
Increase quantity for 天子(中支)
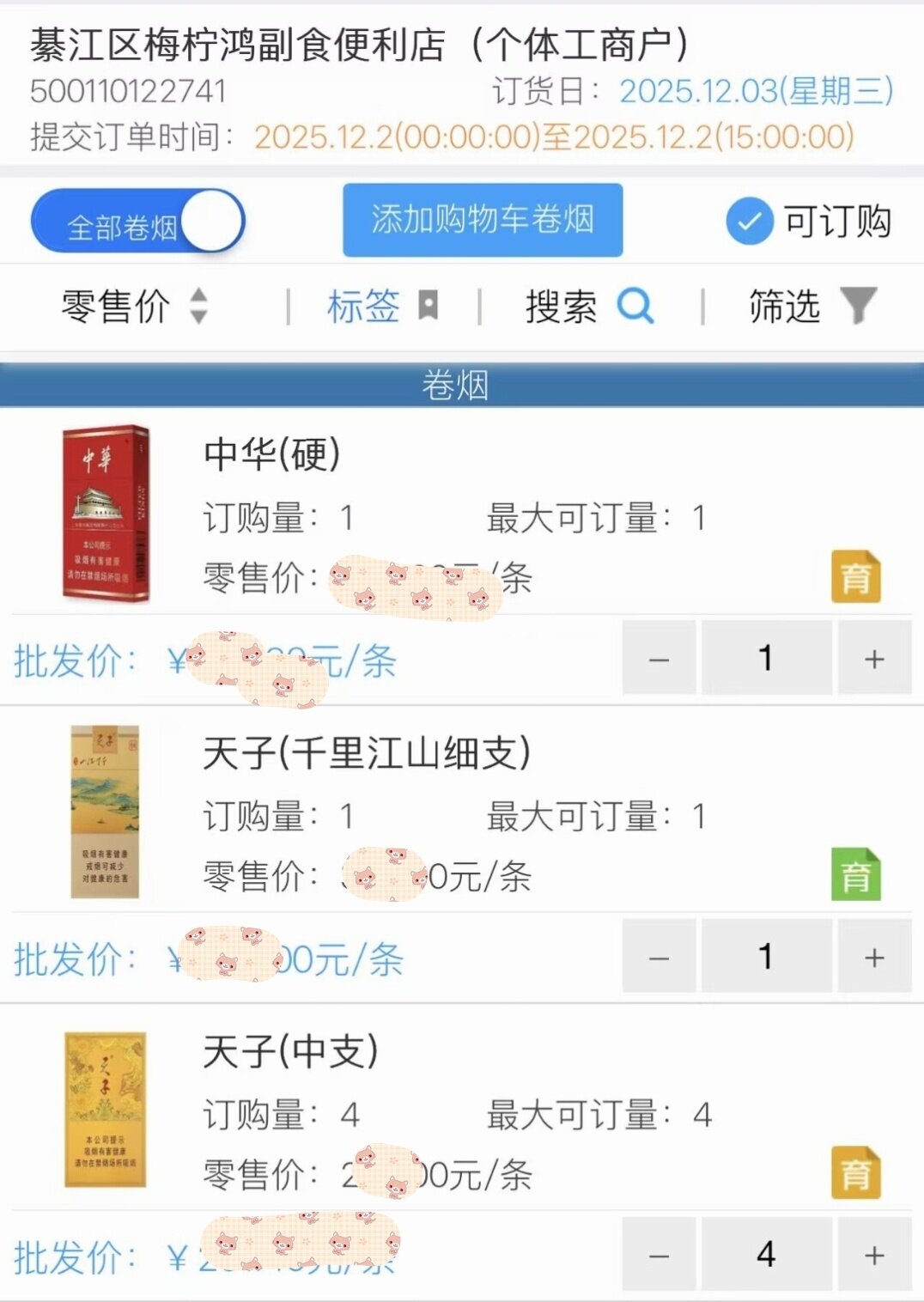click(x=874, y=1255)
